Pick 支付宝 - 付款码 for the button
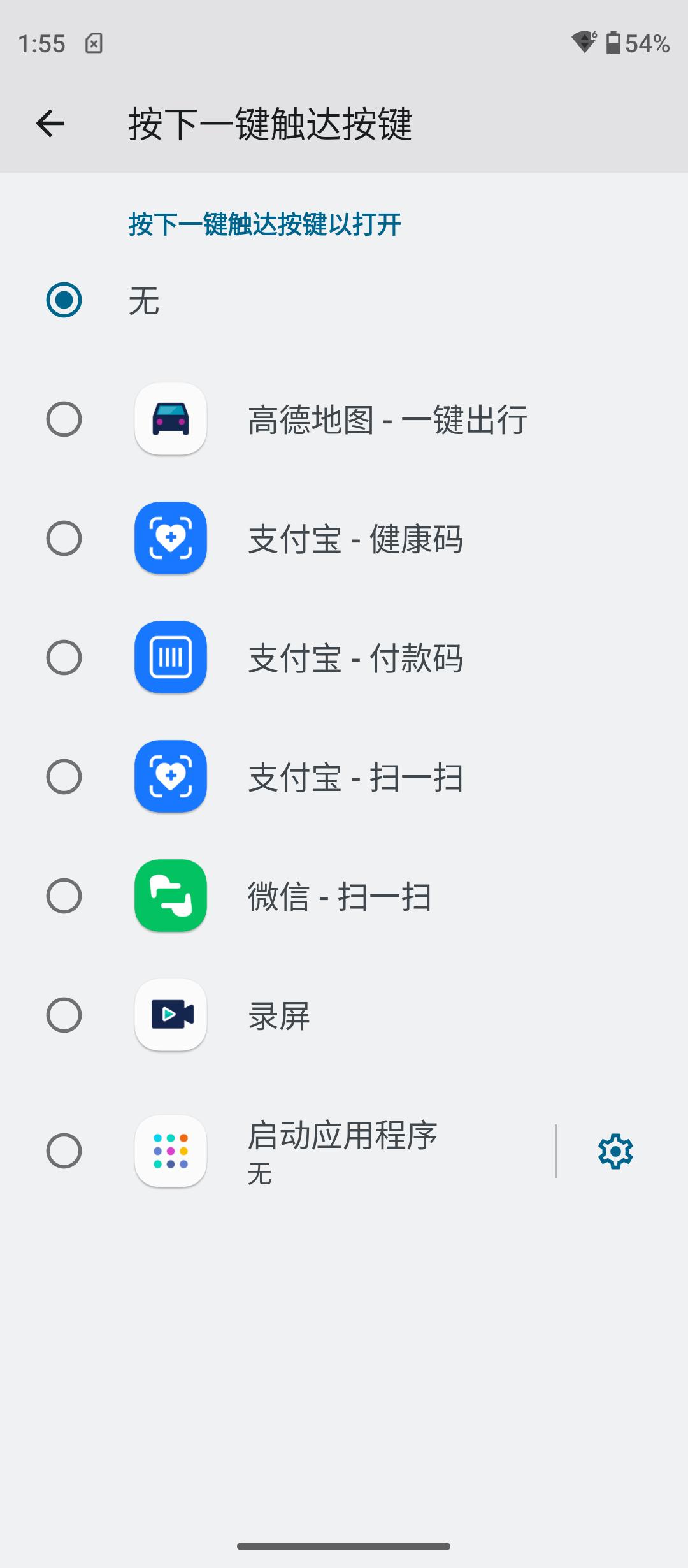The image size is (688, 1568). point(64,658)
